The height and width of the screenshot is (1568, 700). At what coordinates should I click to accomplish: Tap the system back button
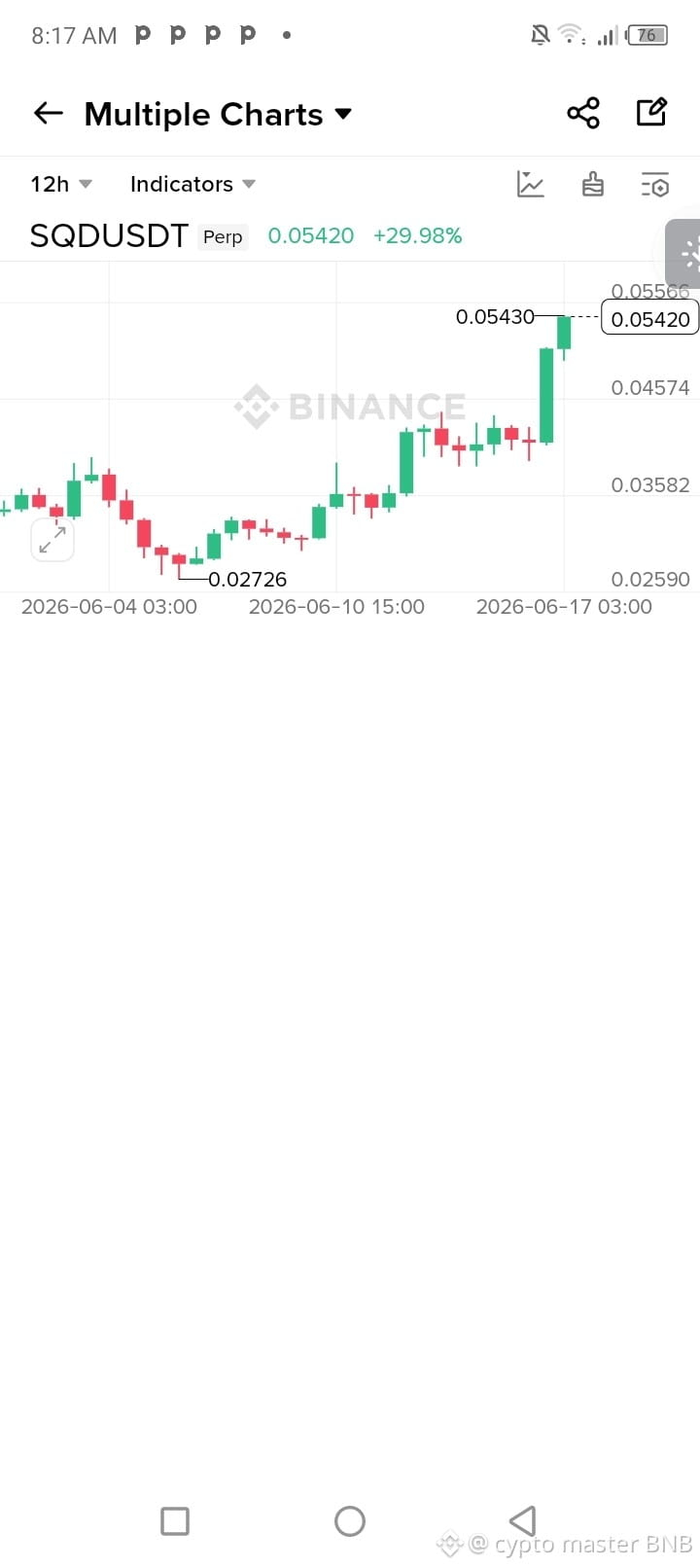[523, 1520]
